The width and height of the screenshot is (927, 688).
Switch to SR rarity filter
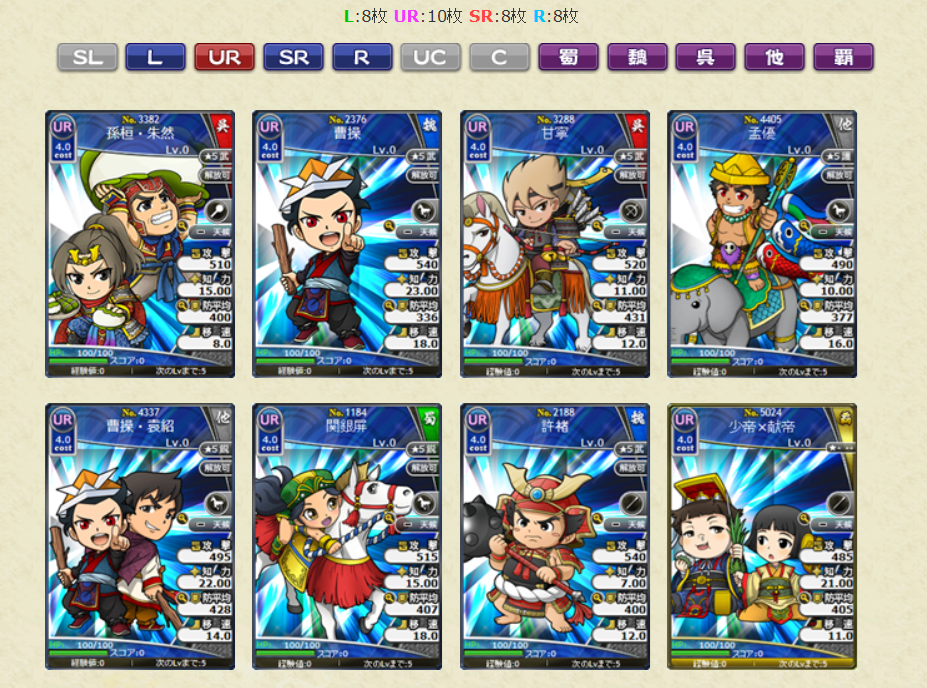293,57
